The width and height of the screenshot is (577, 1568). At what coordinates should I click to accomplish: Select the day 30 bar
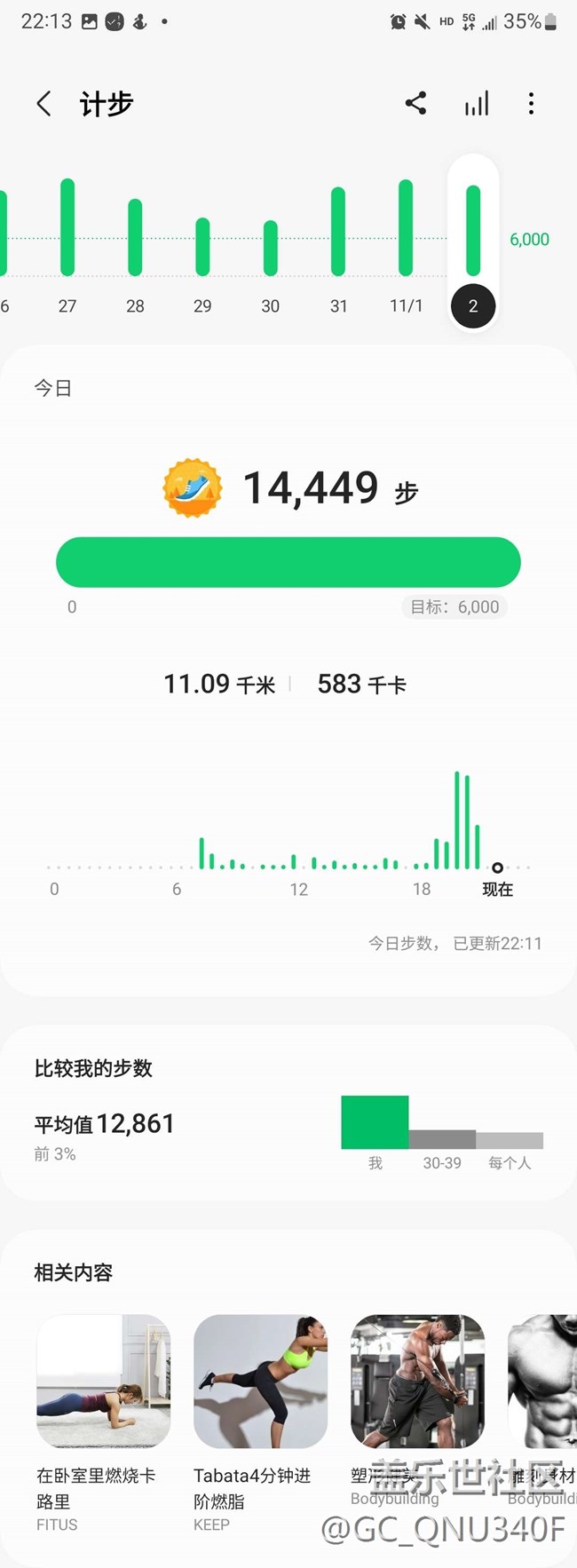(x=271, y=248)
